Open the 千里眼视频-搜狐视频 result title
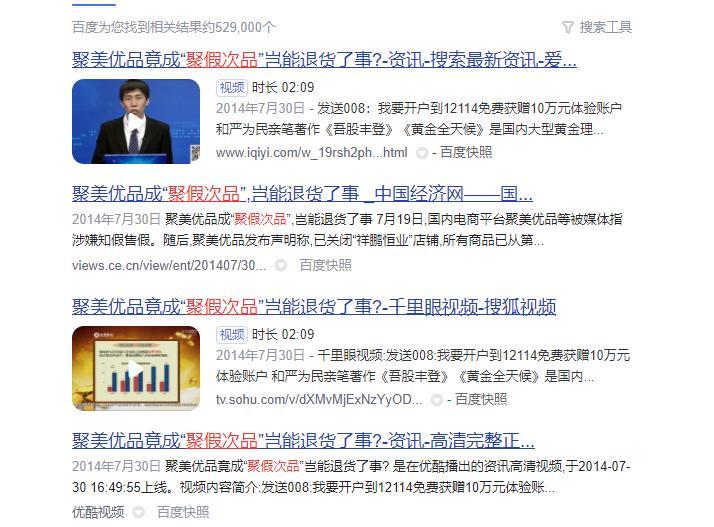 pos(313,306)
